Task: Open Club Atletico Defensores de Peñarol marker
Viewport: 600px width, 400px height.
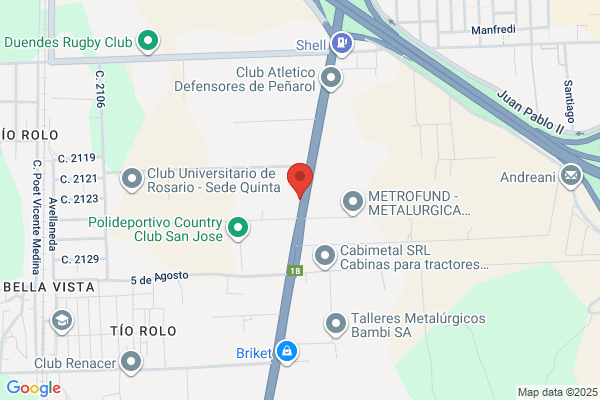Action: (331, 78)
